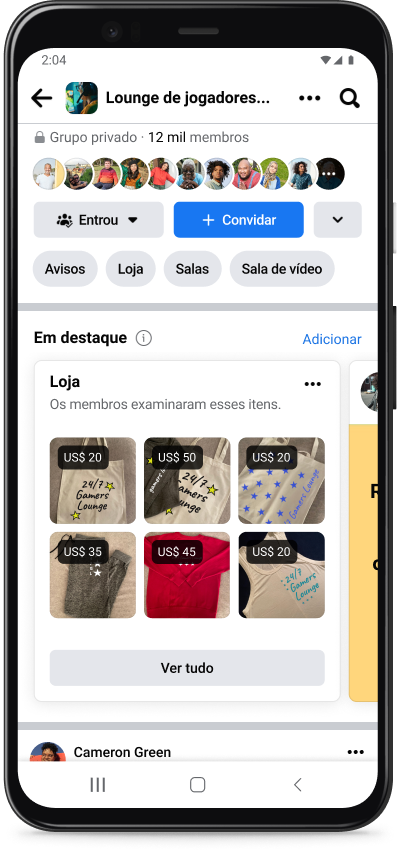Open the Sala de vídeo chip
400x852 pixels.
(x=282, y=269)
